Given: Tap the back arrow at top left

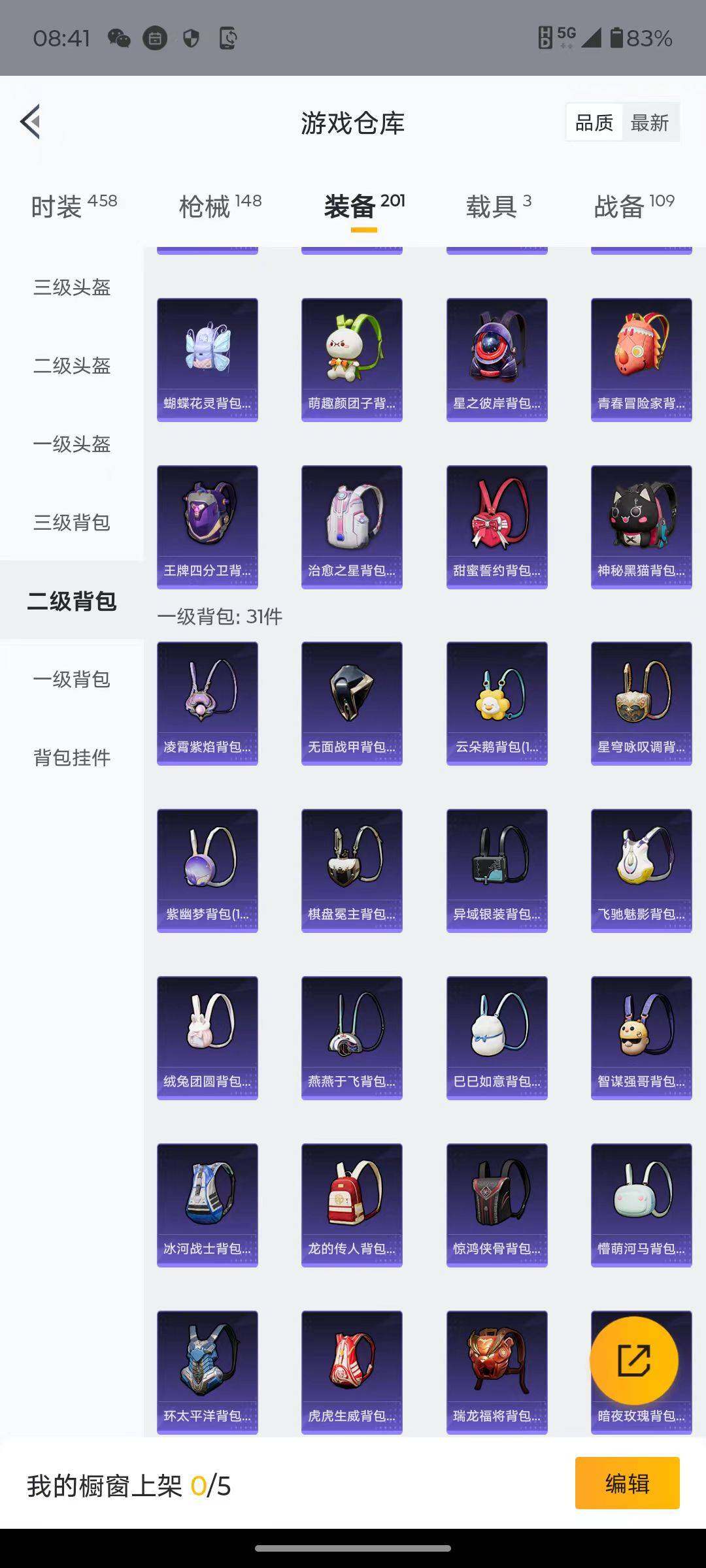Looking at the screenshot, I should pyautogui.click(x=29, y=122).
